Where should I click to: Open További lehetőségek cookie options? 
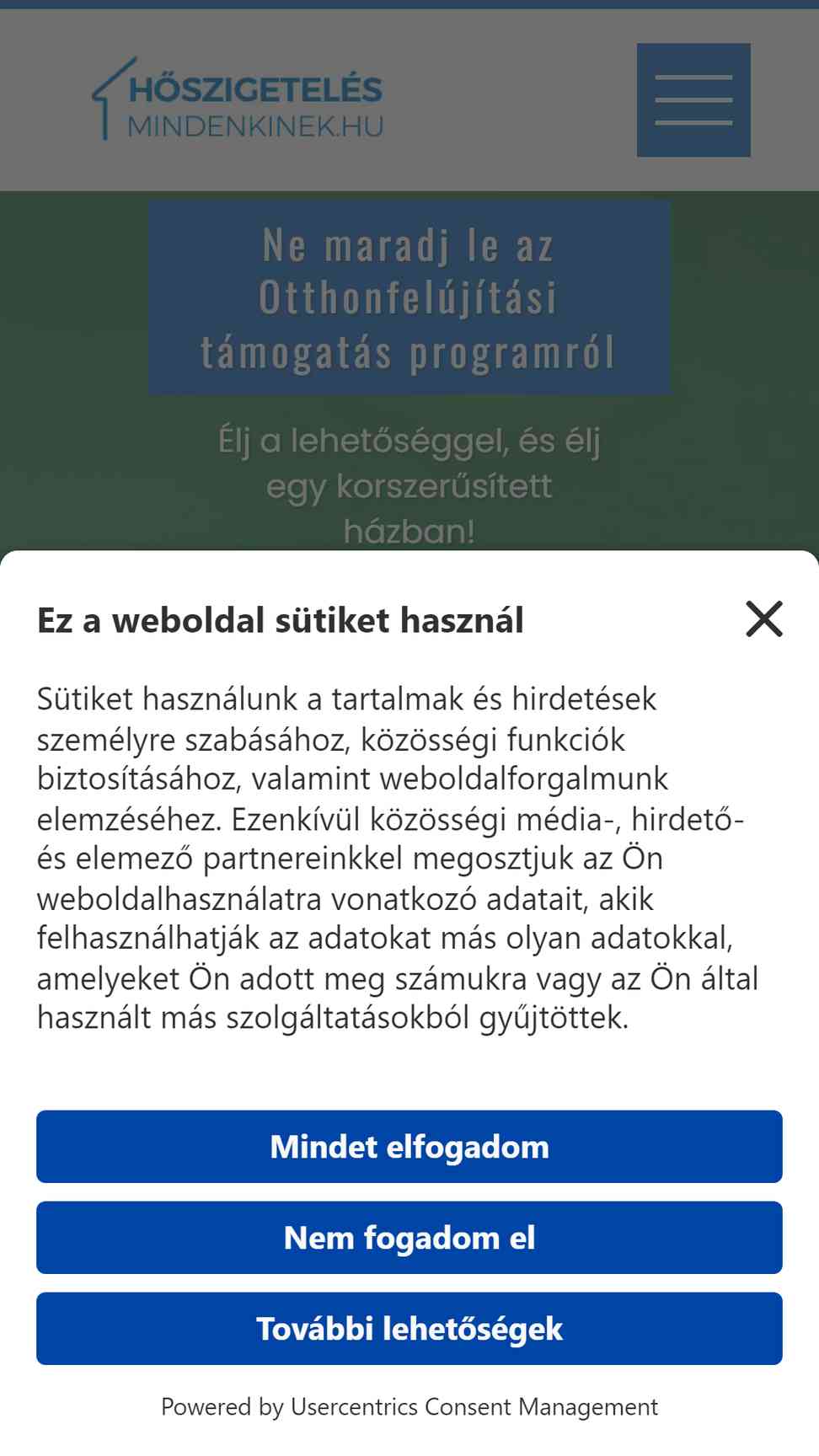[x=409, y=1329]
